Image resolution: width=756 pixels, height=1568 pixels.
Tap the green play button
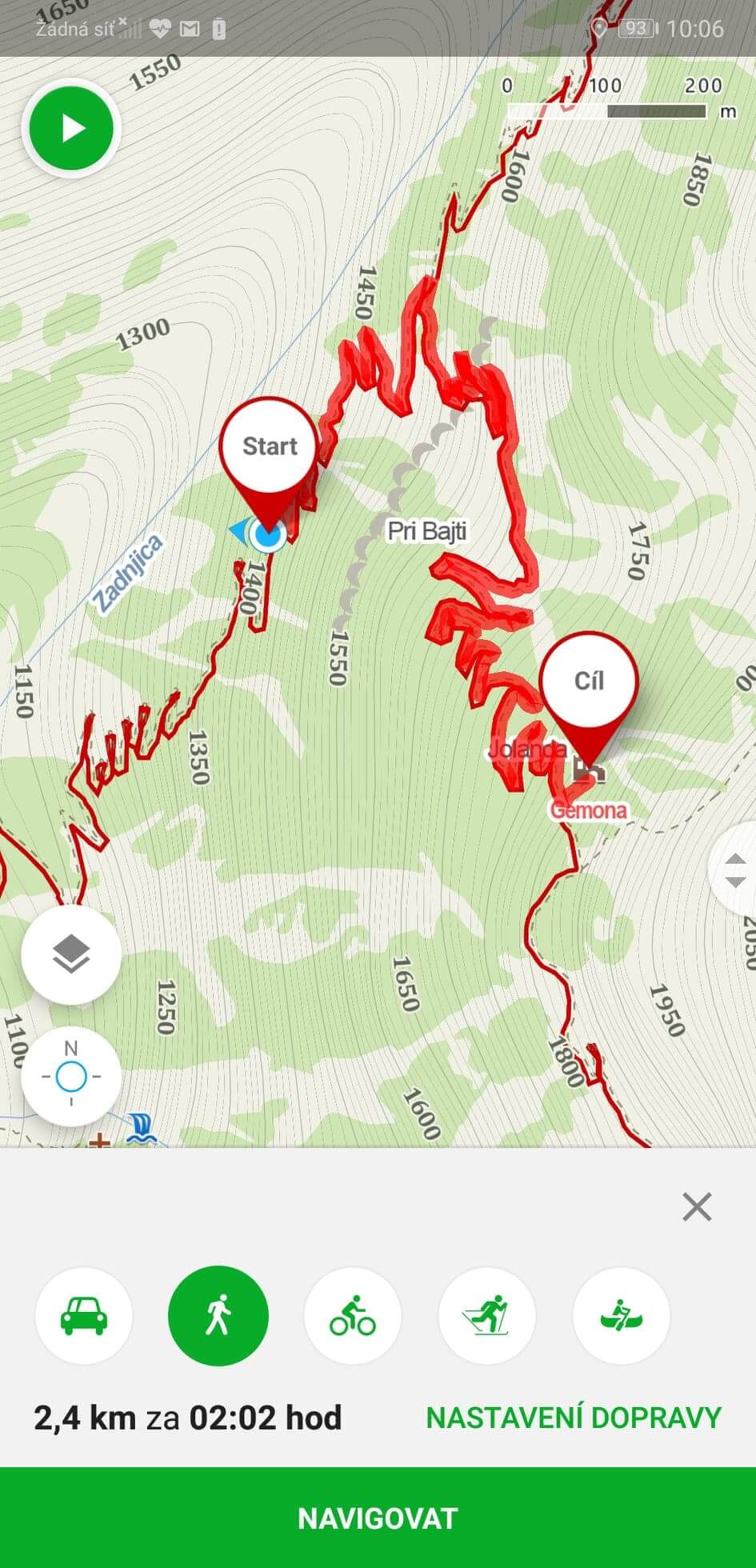[70, 128]
